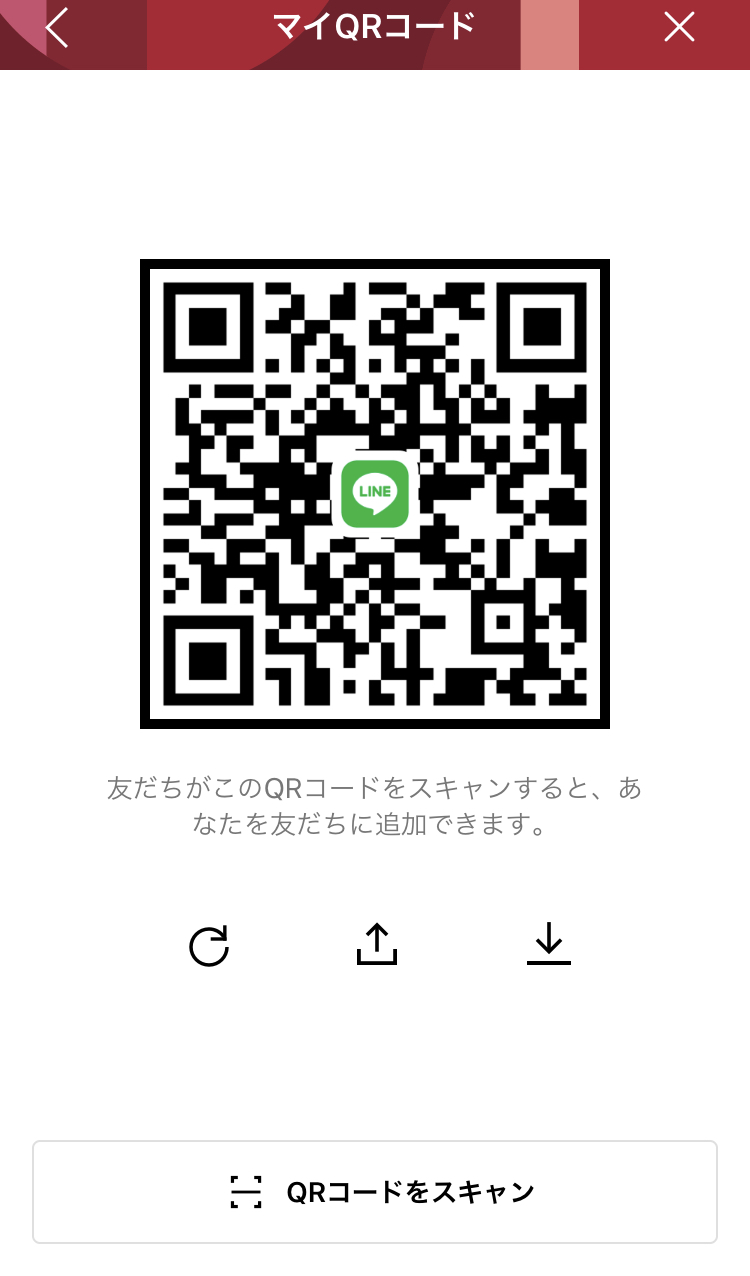This screenshot has height=1276, width=750.
Task: Go back using the header arrow
Action: coord(57,28)
